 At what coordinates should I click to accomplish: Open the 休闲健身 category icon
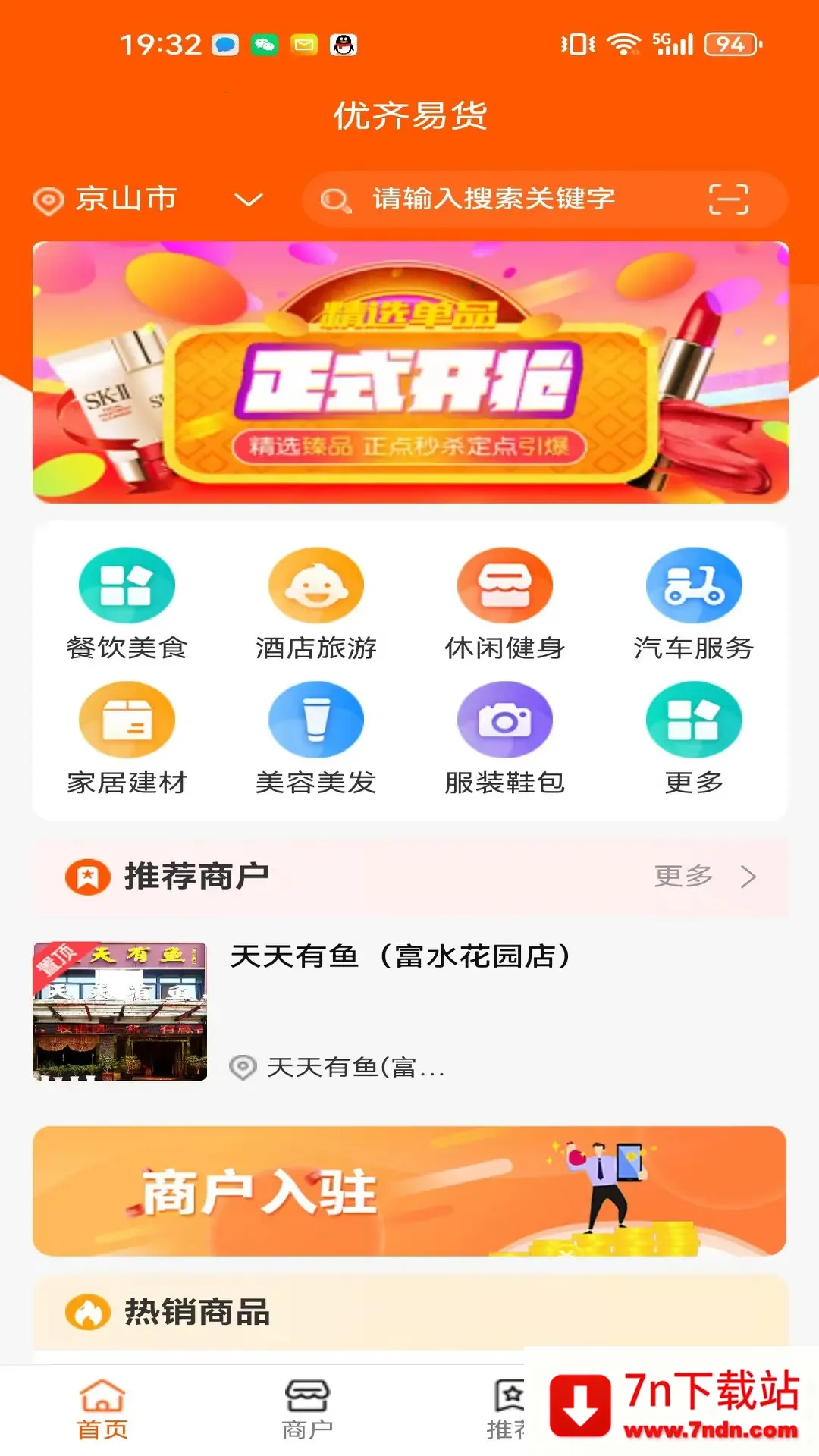[505, 585]
